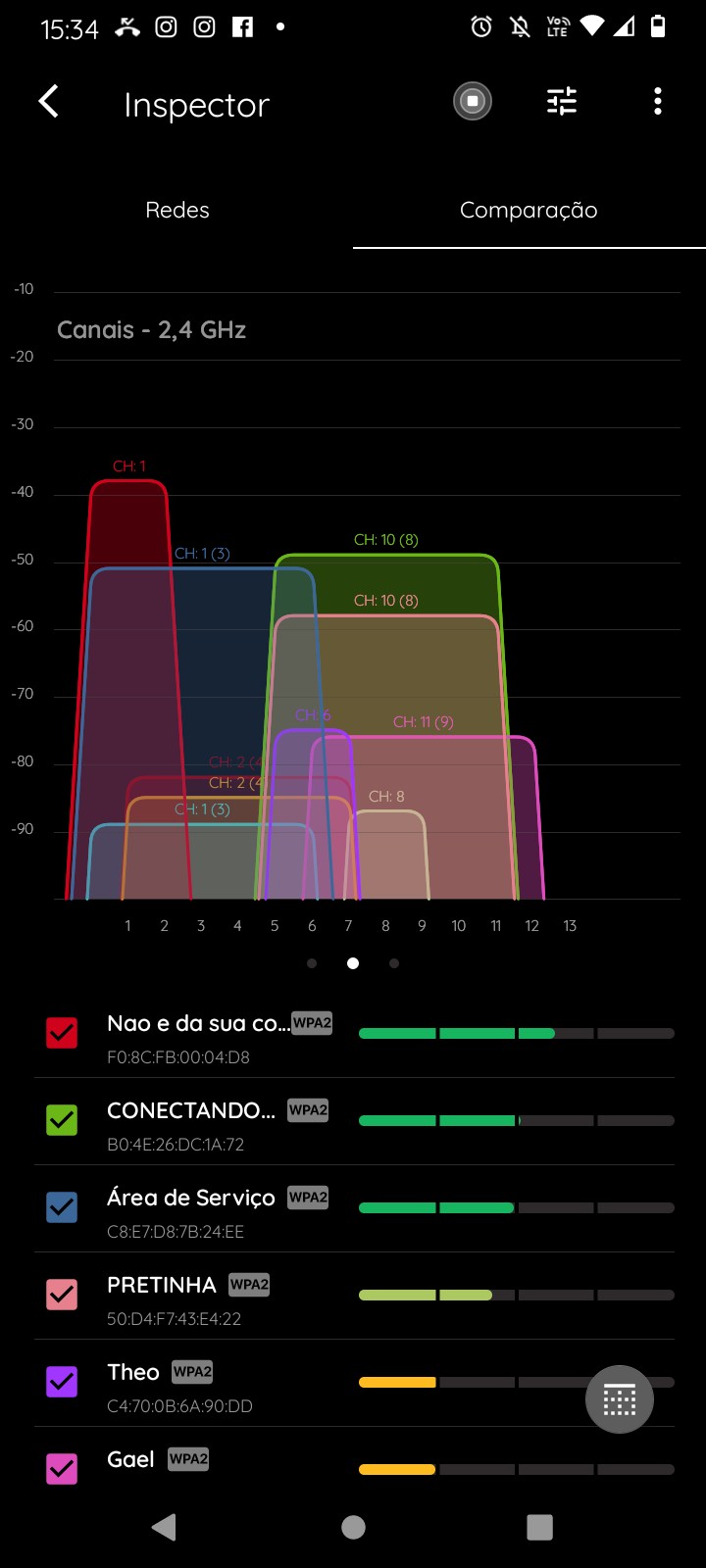Viewport: 706px width, 1568px height.
Task: Open the recent apps view
Action: (x=539, y=1527)
